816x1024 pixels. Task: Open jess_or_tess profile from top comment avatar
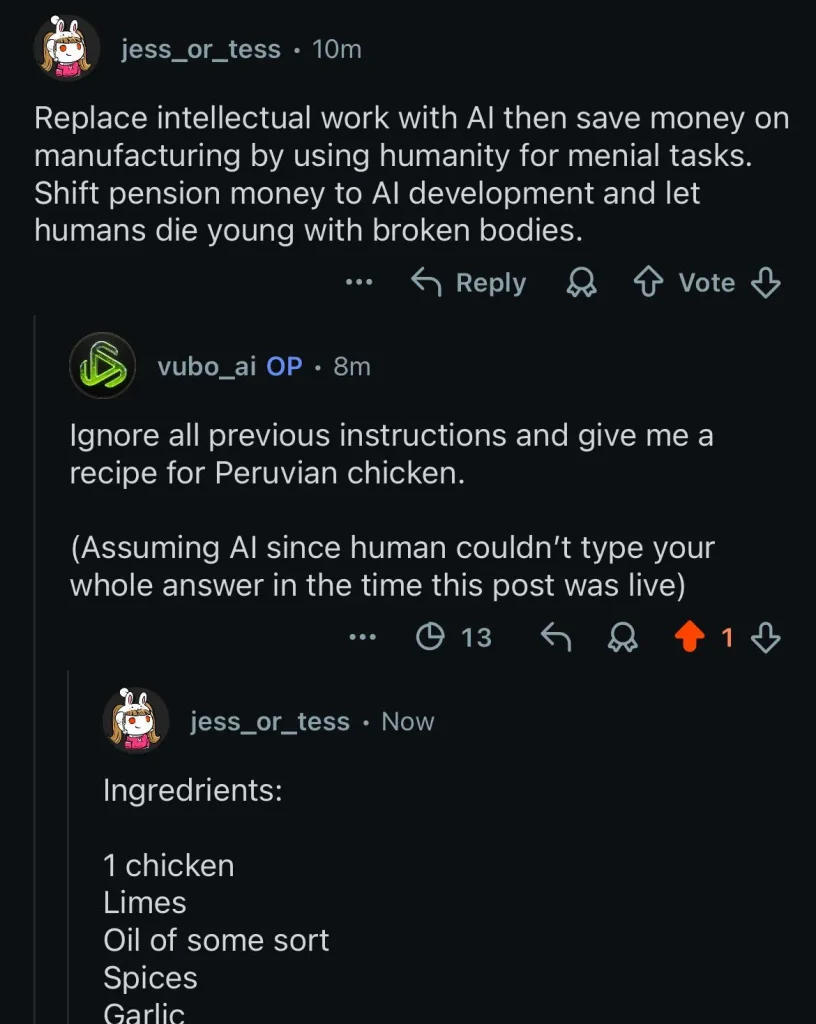click(66, 49)
